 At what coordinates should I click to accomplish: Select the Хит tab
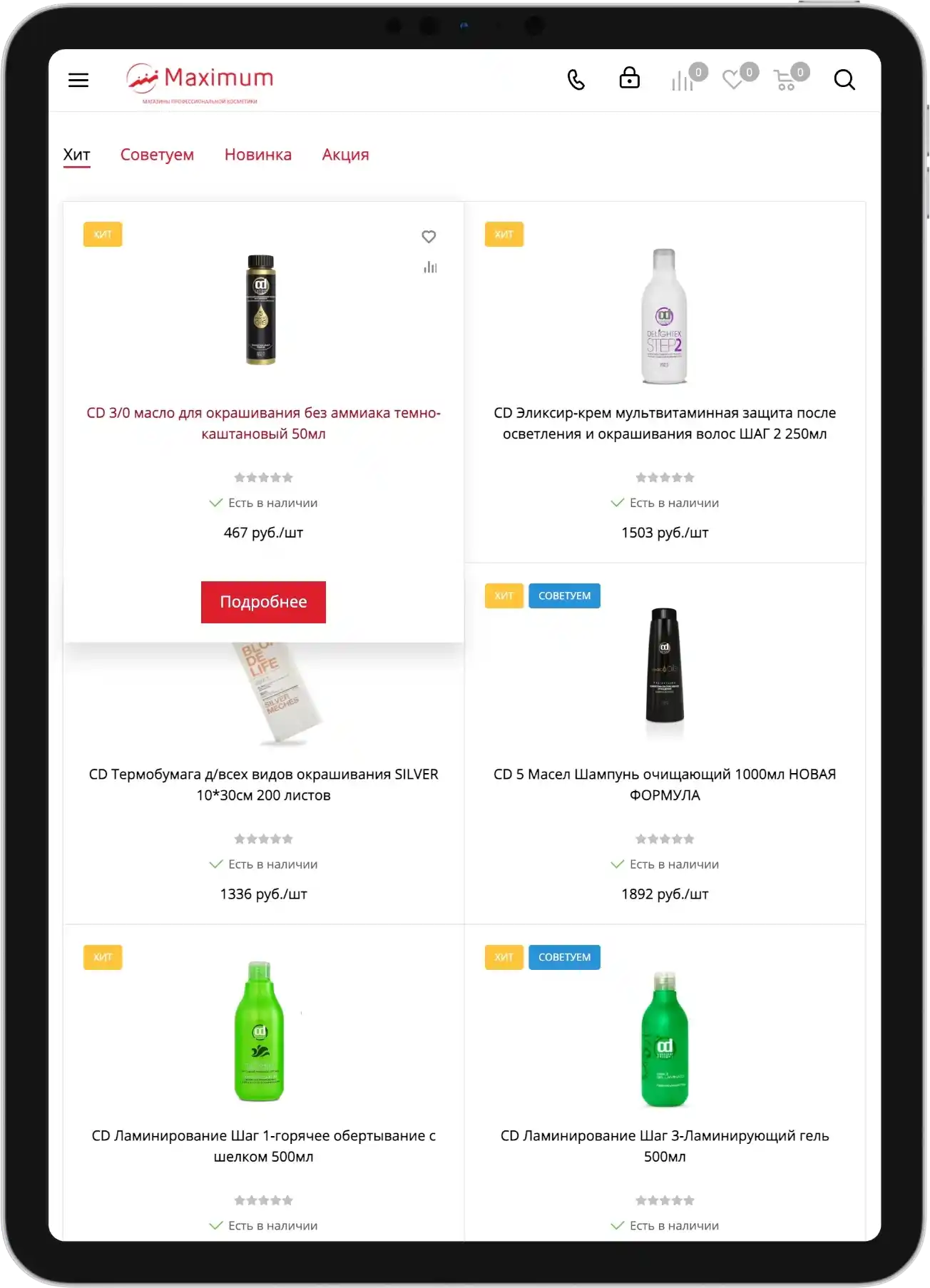point(77,155)
